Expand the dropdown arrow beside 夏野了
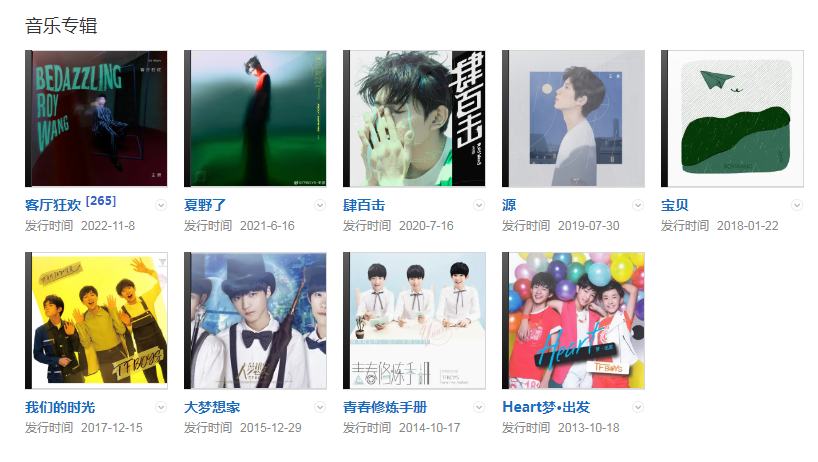The height and width of the screenshot is (462, 818). 320,205
